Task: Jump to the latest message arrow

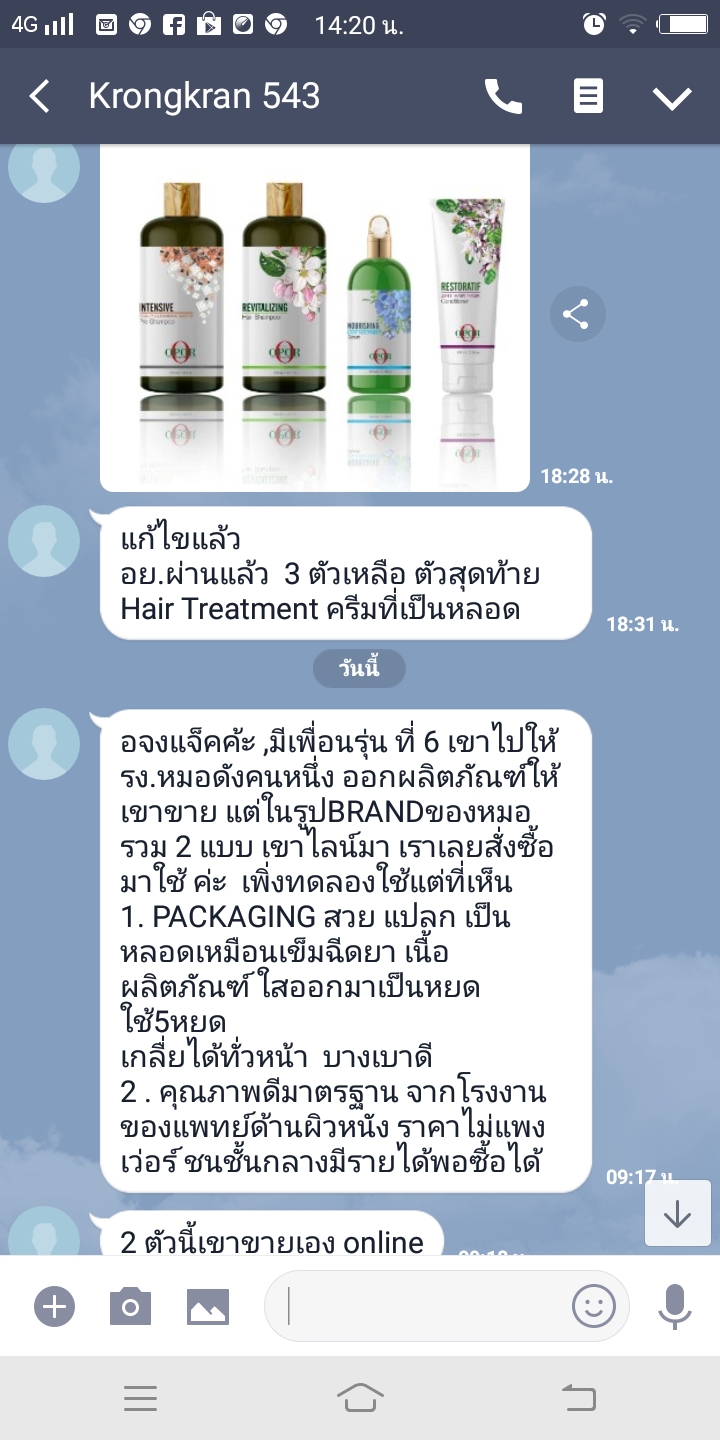Action: point(677,1213)
